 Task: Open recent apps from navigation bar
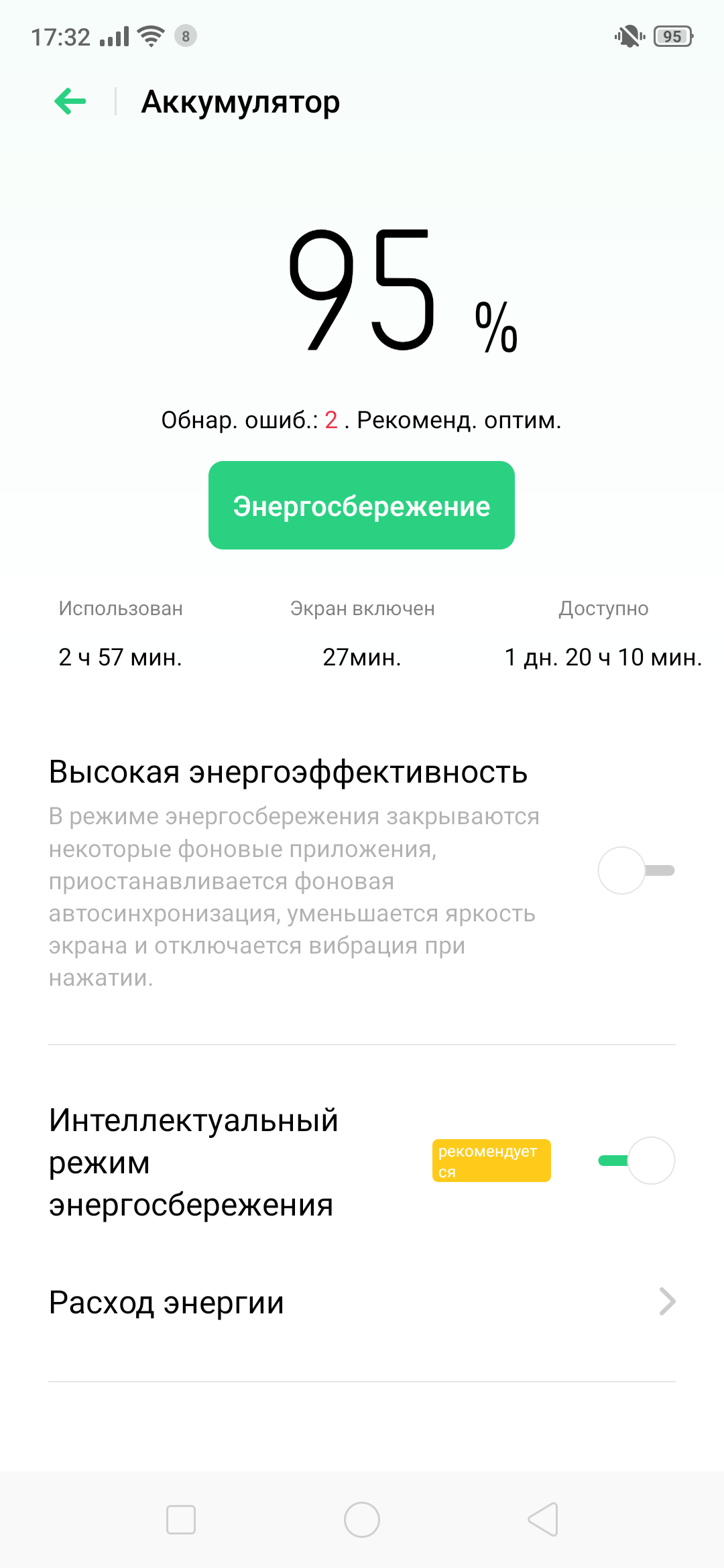(181, 1520)
